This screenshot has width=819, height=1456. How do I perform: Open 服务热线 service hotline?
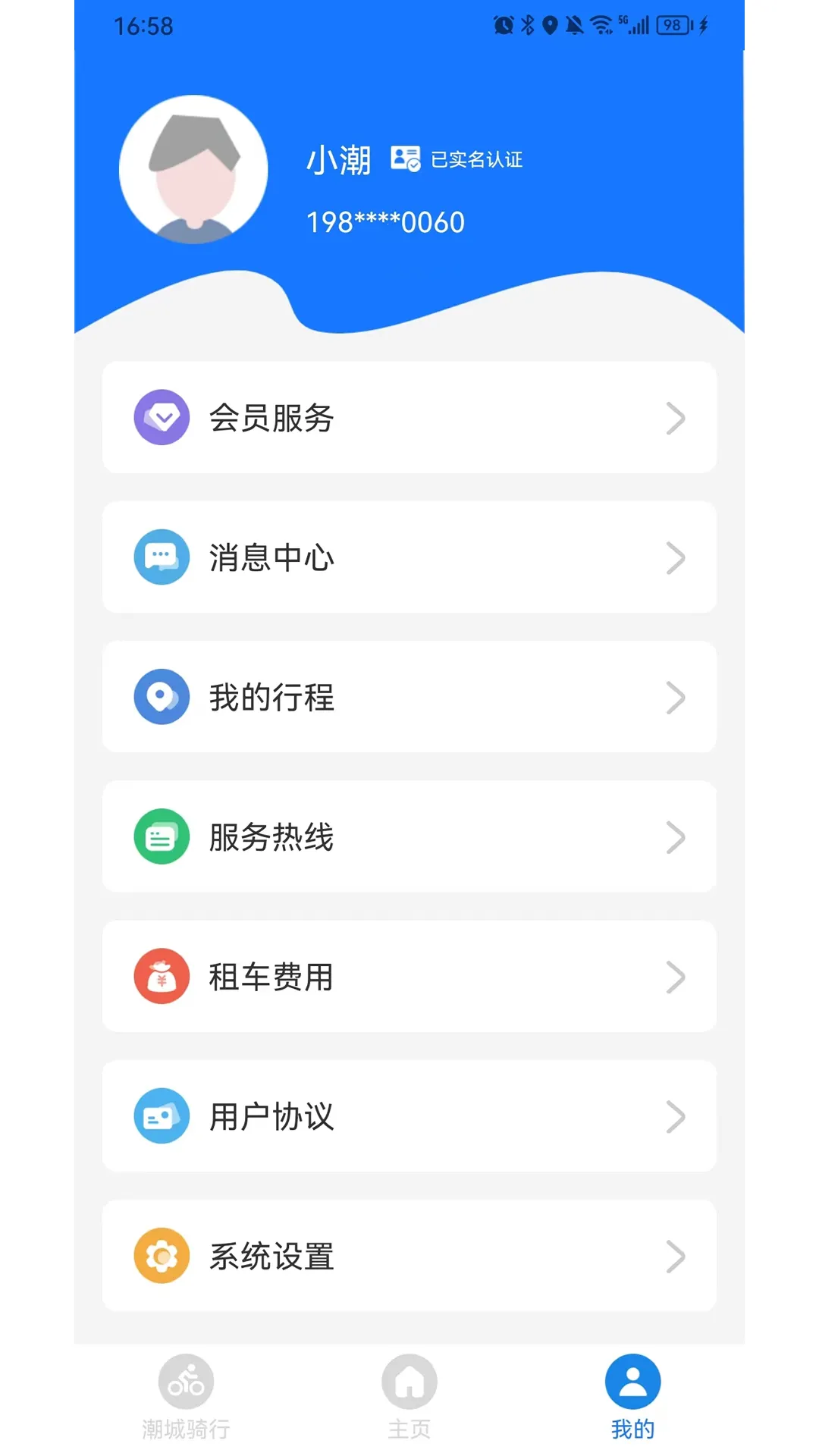(409, 837)
